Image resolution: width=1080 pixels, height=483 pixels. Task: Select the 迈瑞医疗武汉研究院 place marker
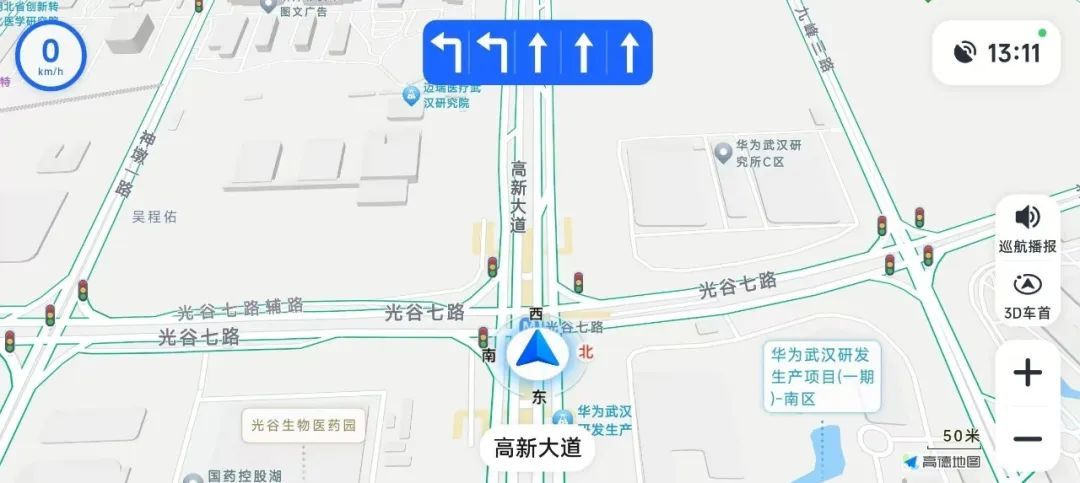410,96
